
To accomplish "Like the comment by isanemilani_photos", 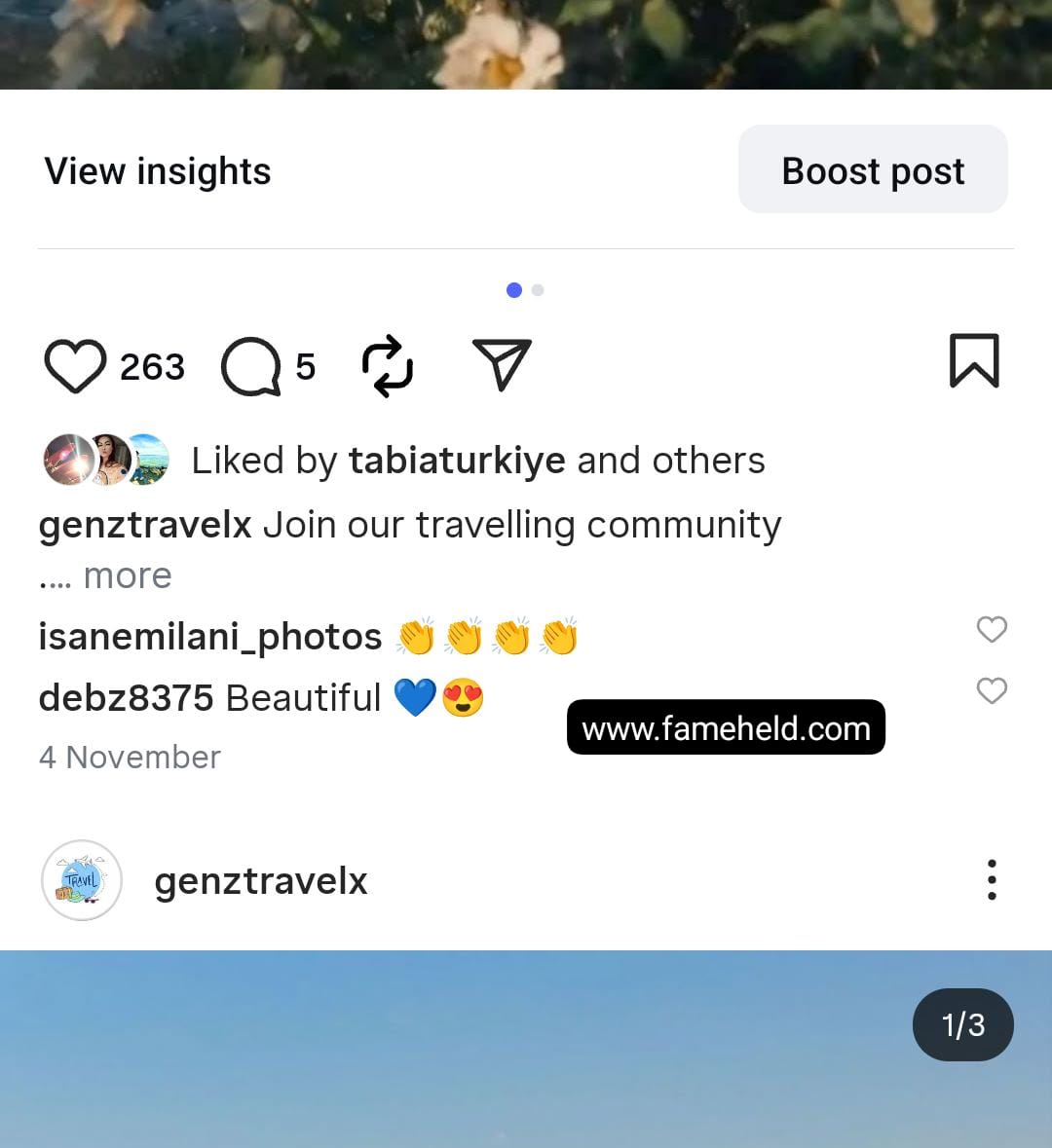I will [x=991, y=630].
